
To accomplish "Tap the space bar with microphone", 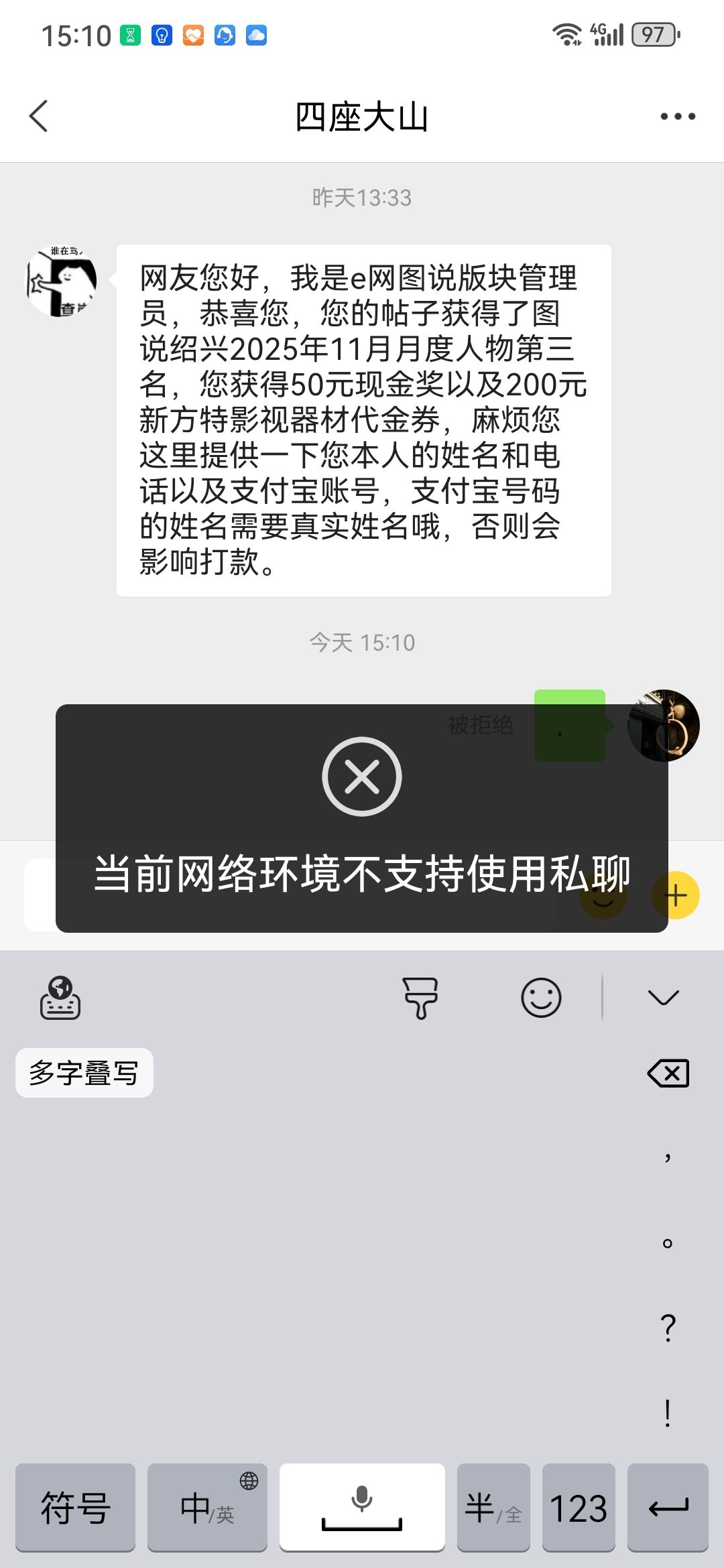I will pos(362,1507).
